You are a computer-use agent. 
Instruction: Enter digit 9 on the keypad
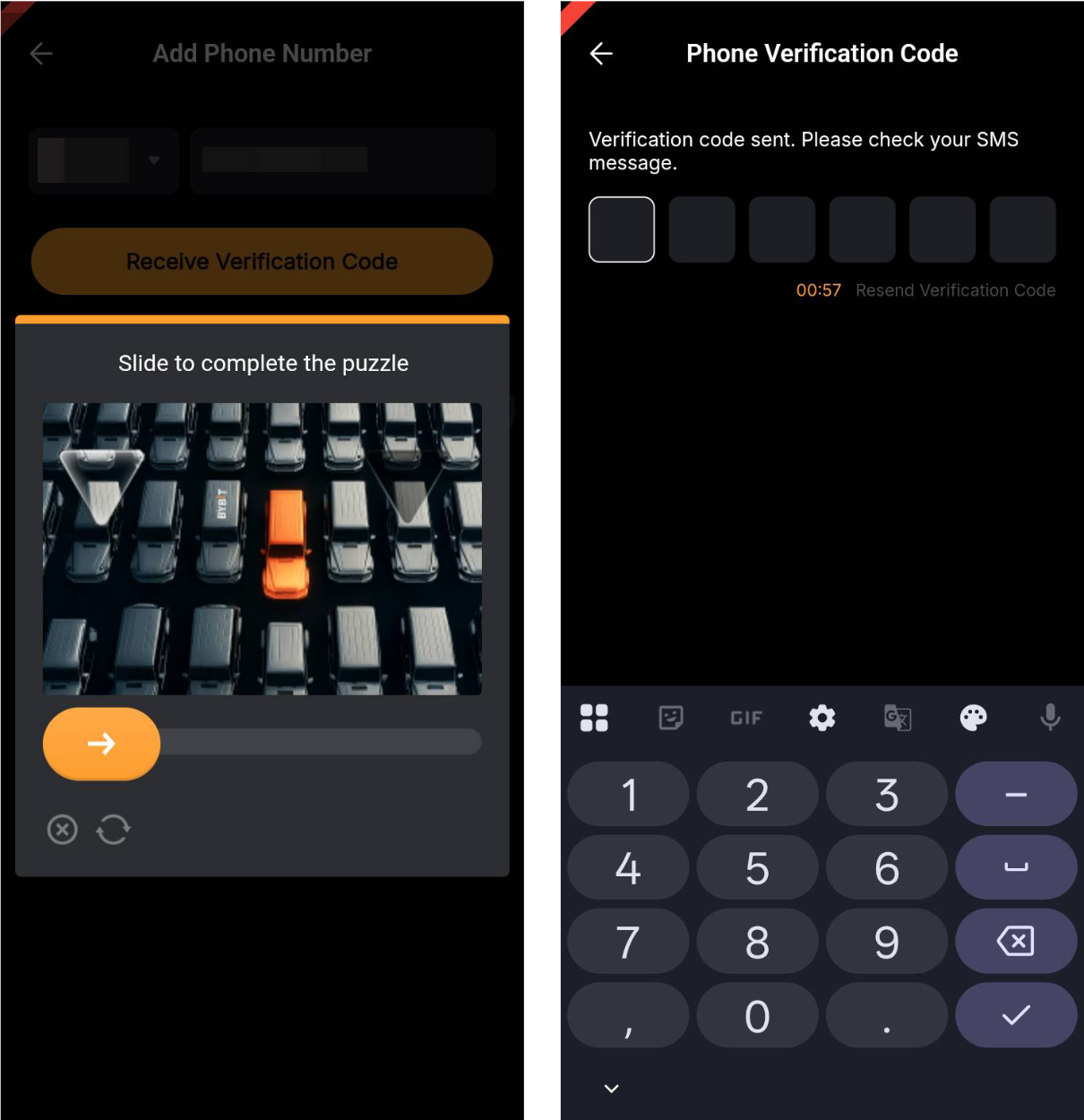tap(886, 942)
